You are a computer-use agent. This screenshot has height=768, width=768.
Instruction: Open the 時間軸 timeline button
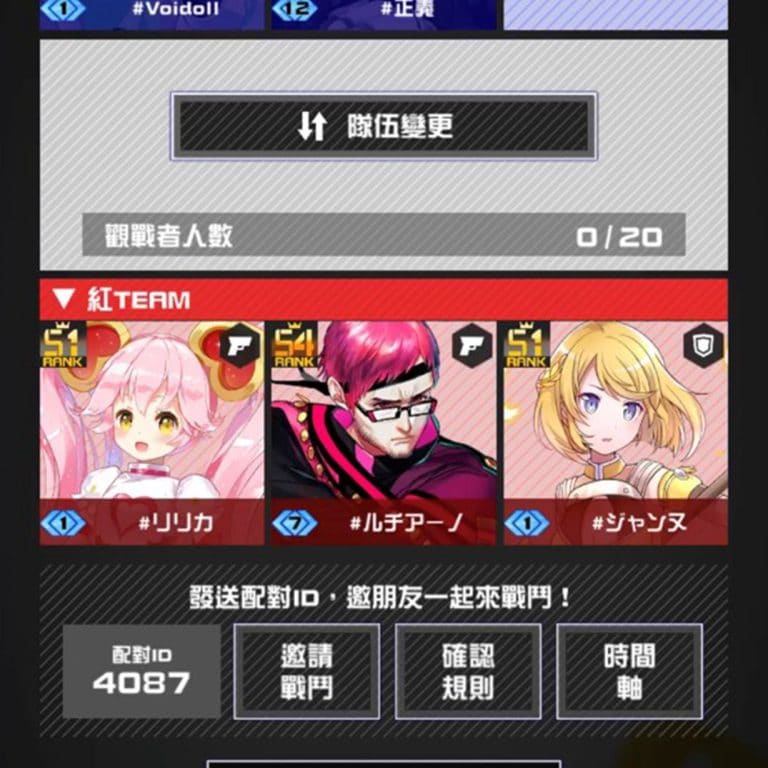[629, 671]
